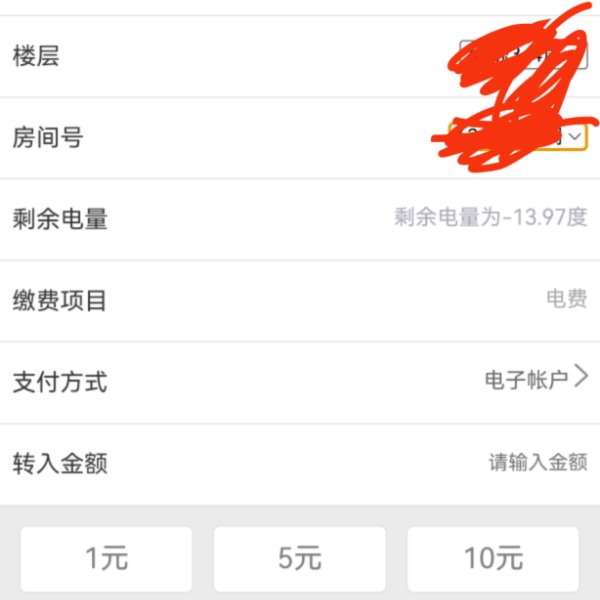Image resolution: width=600 pixels, height=600 pixels.
Task: Pick the 10元 quick amount
Action: coord(493,558)
